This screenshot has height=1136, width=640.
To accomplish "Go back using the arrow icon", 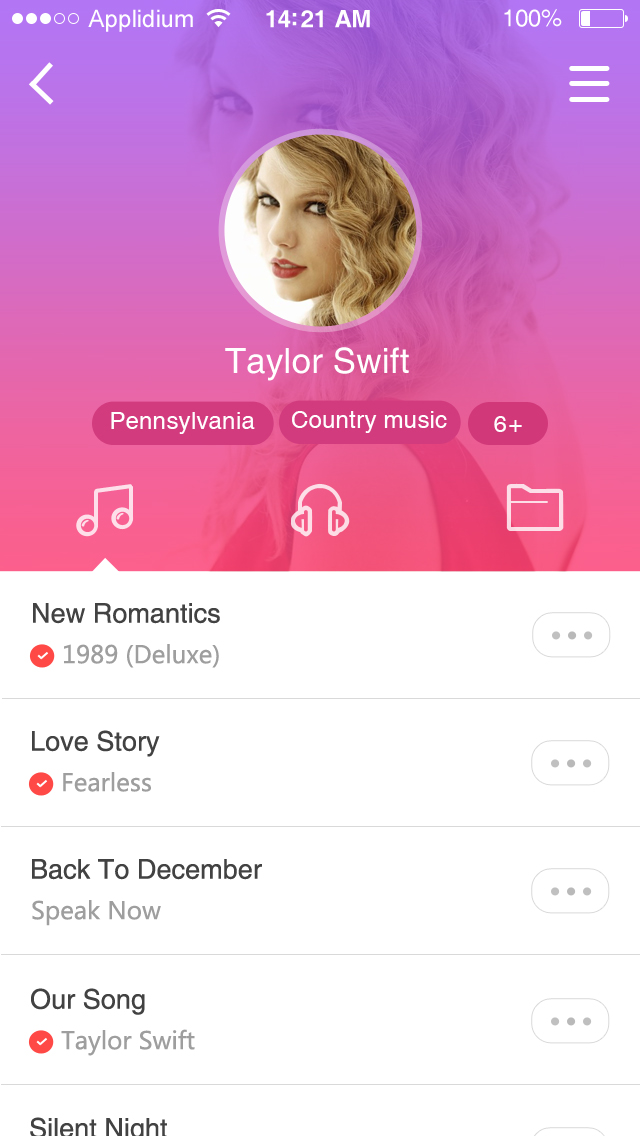I will click(42, 84).
